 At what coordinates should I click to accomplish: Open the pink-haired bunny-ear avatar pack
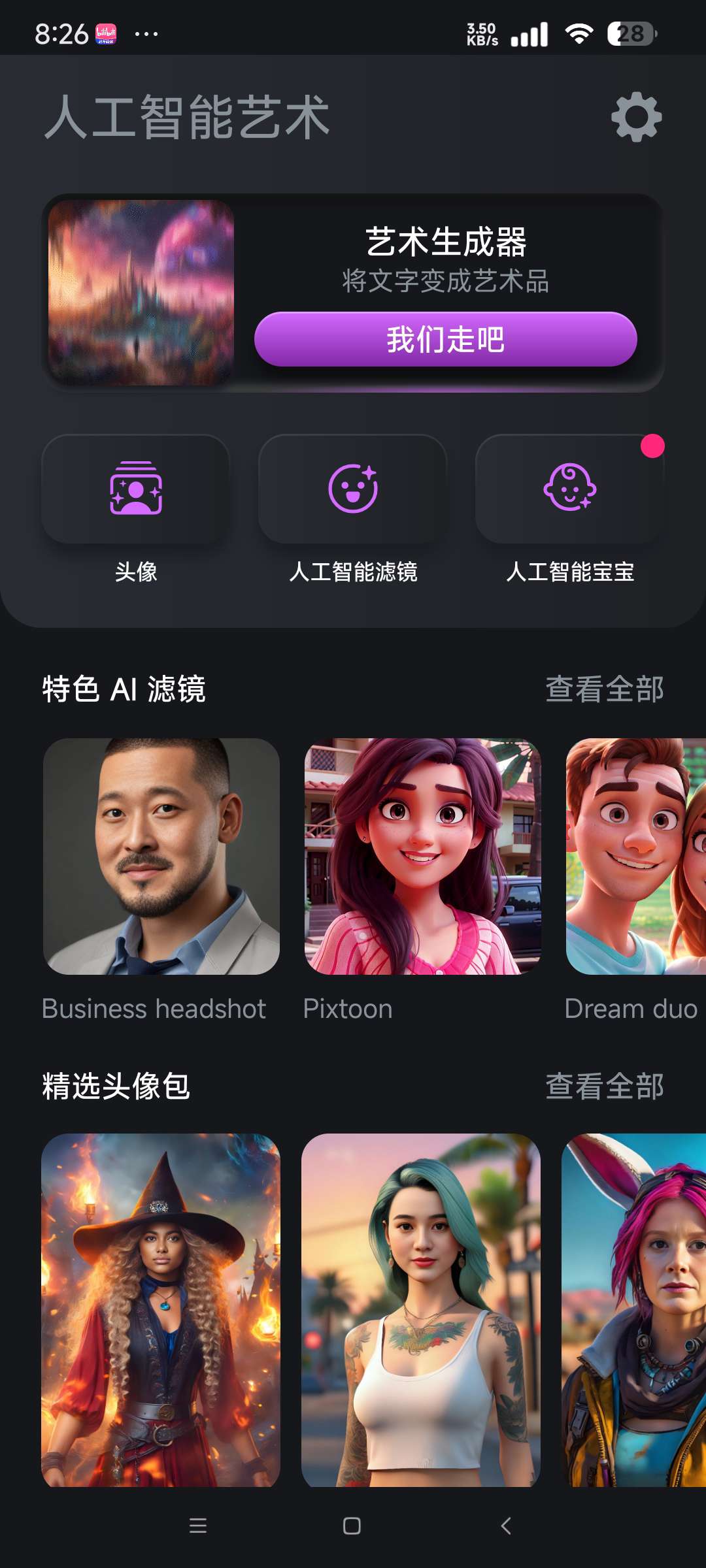634,1310
